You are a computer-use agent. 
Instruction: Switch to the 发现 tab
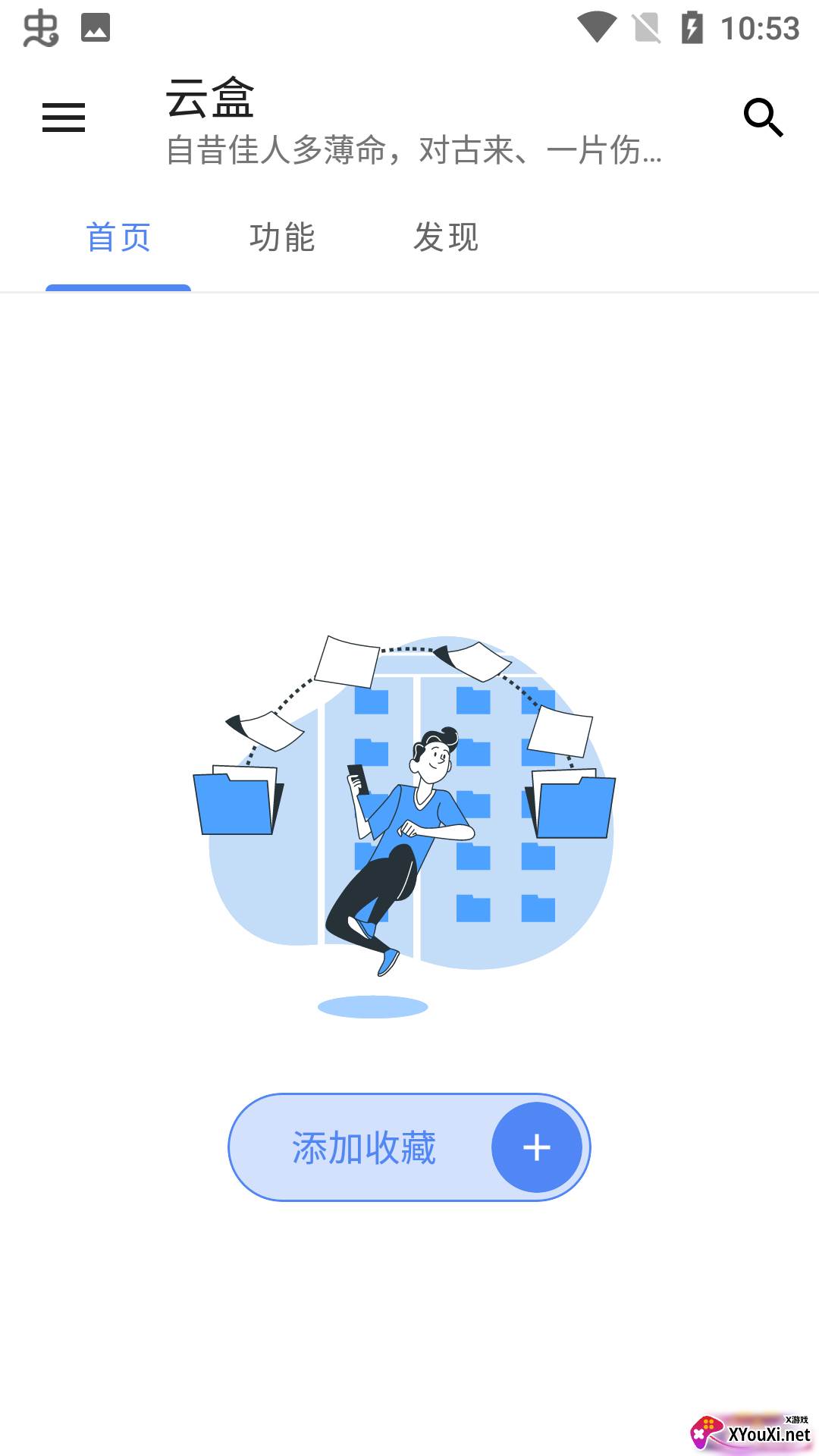446,237
